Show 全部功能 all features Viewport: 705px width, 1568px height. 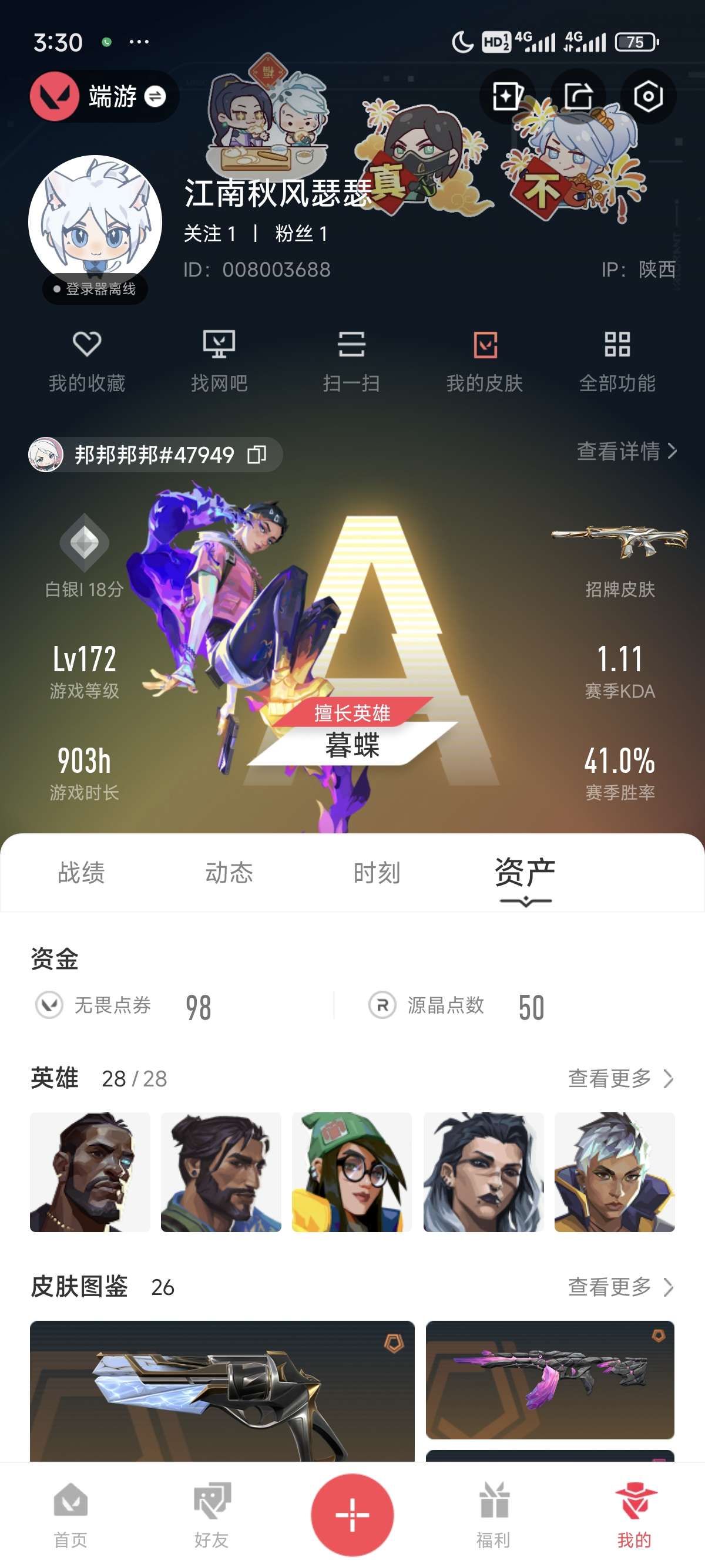617,361
